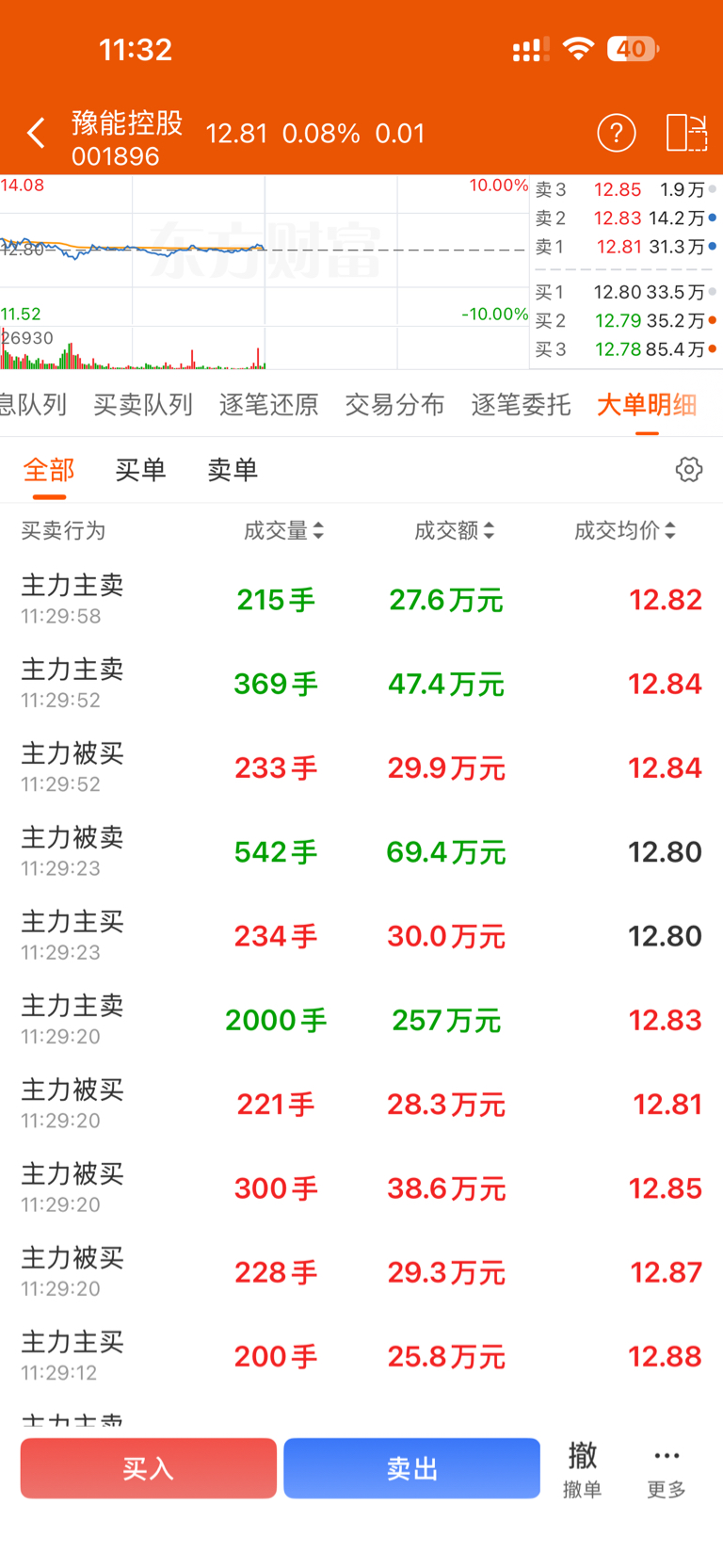Sort by 成交量 column
Viewport: 723px width, 1568px height.
tap(283, 530)
